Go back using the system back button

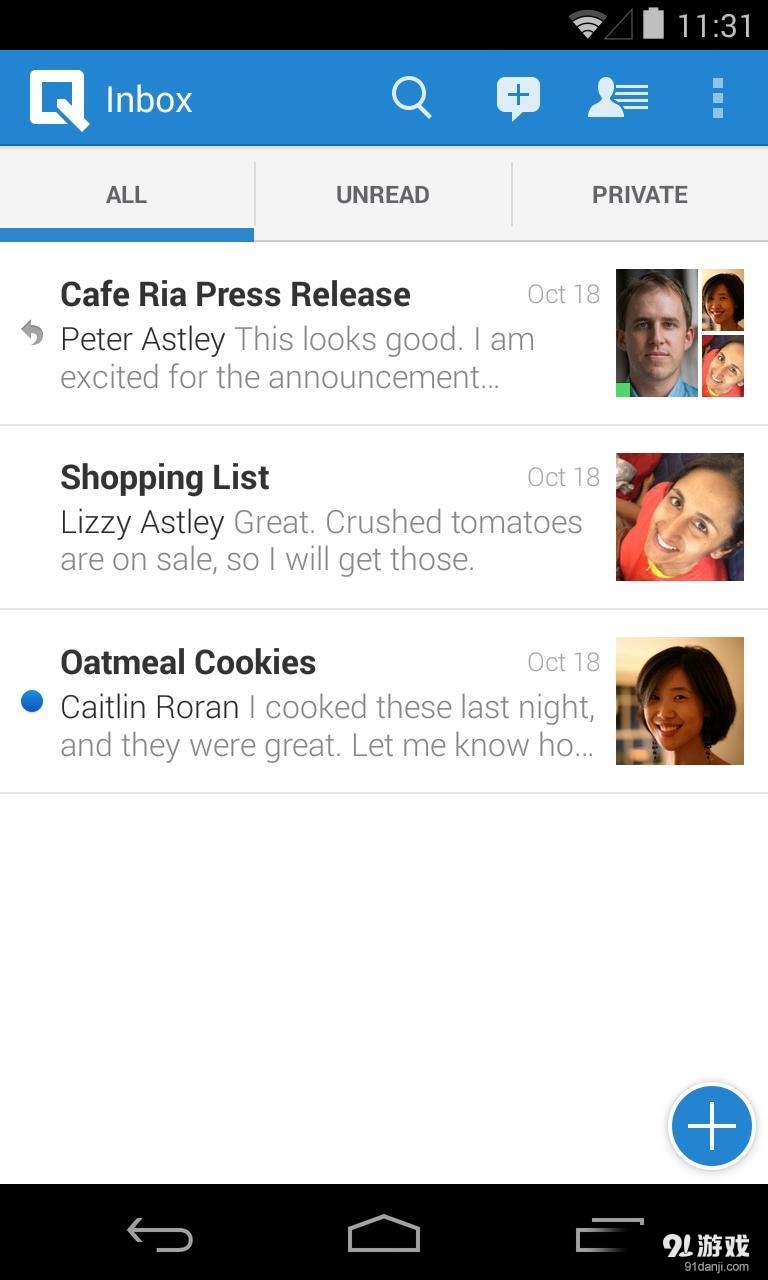point(160,1234)
